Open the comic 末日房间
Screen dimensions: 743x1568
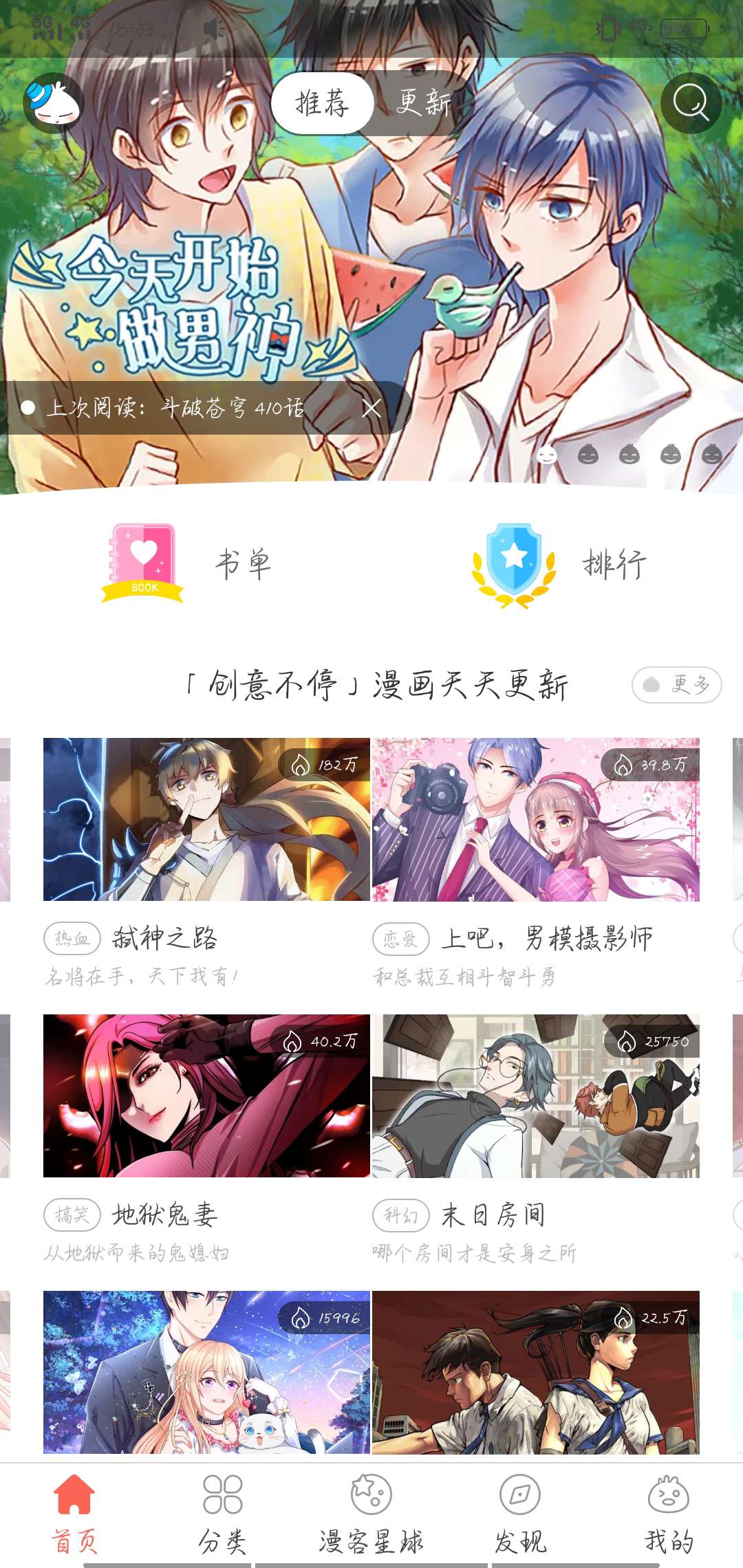pos(536,1140)
